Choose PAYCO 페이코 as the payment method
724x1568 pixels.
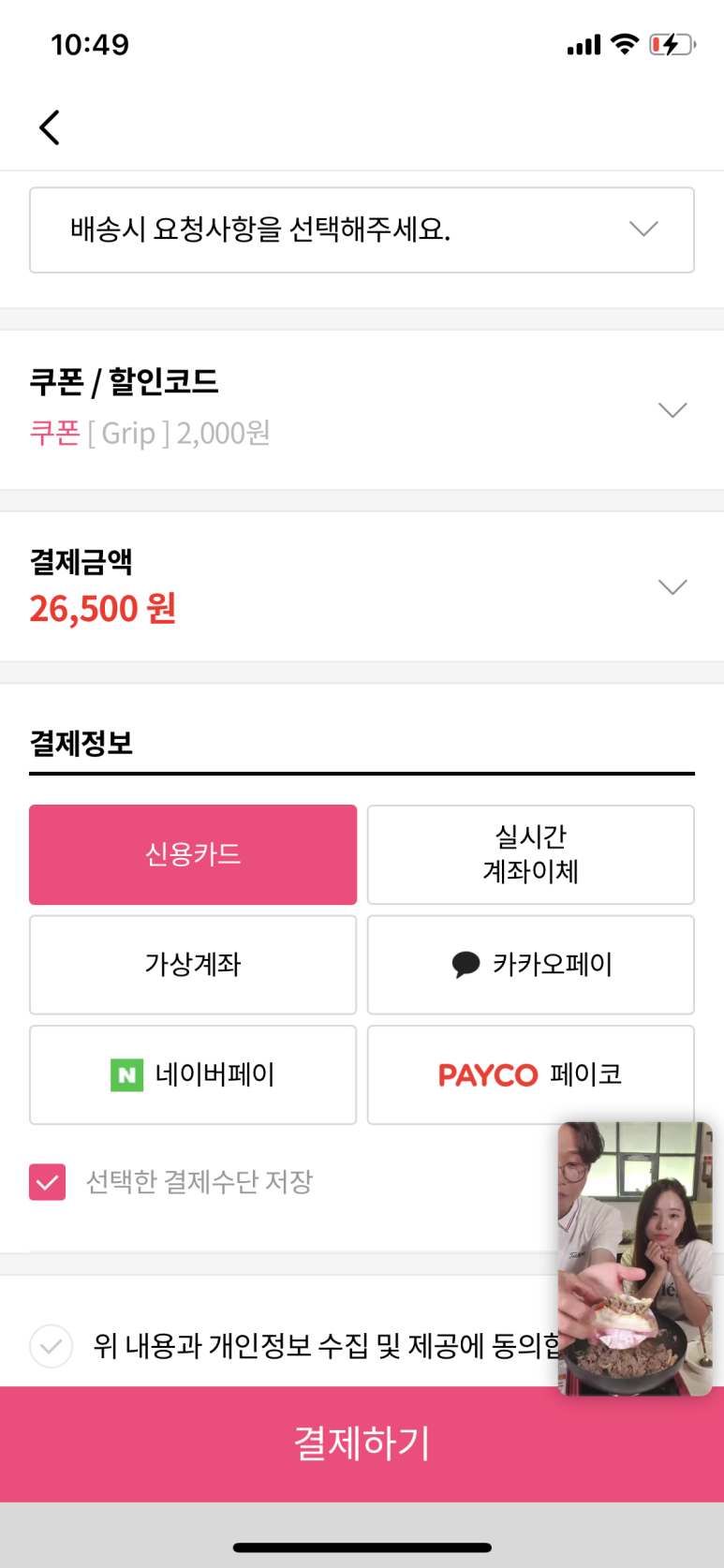[x=530, y=1074]
